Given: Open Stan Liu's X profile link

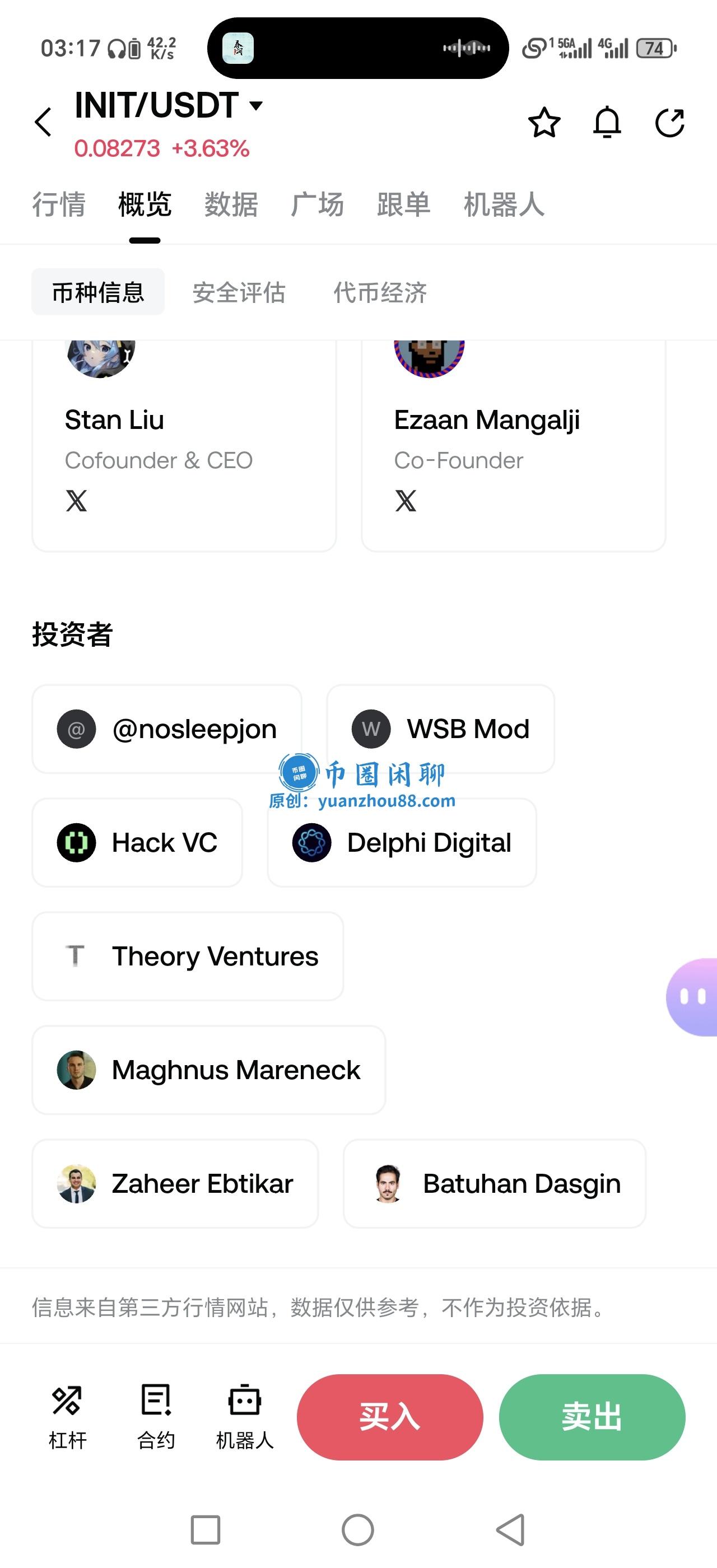Looking at the screenshot, I should 77,501.
